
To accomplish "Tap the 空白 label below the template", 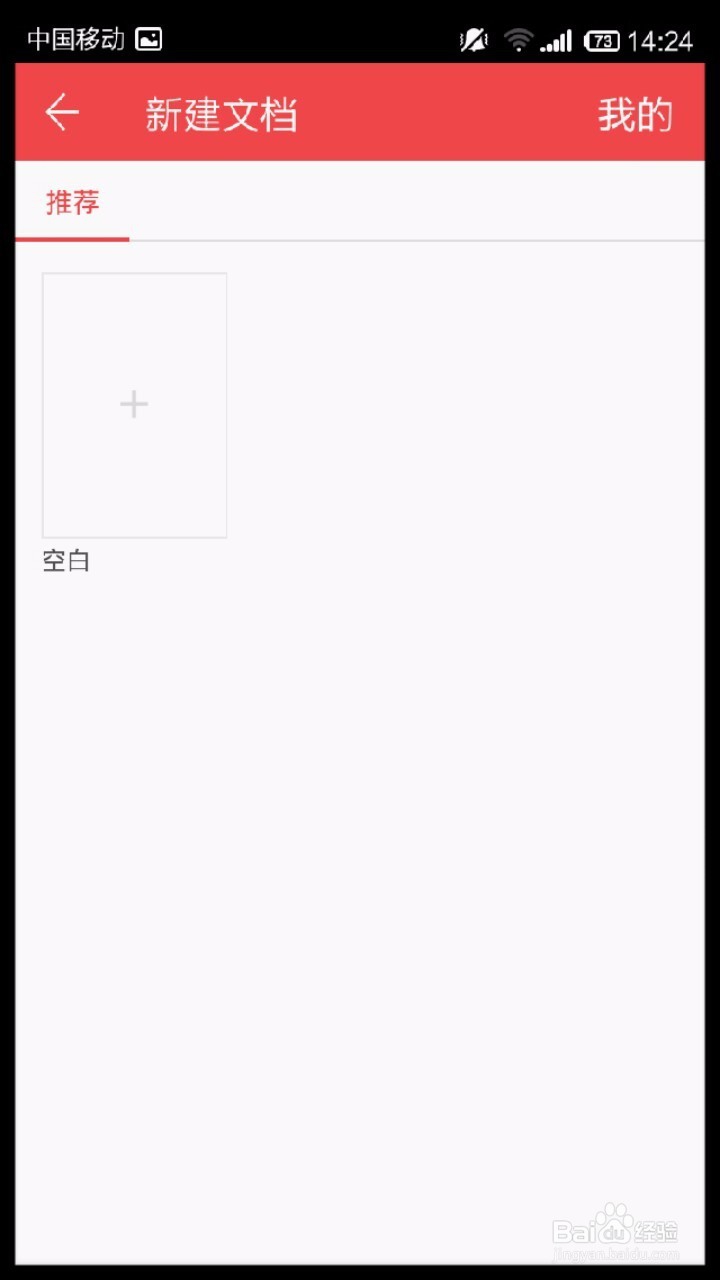I will 65,560.
